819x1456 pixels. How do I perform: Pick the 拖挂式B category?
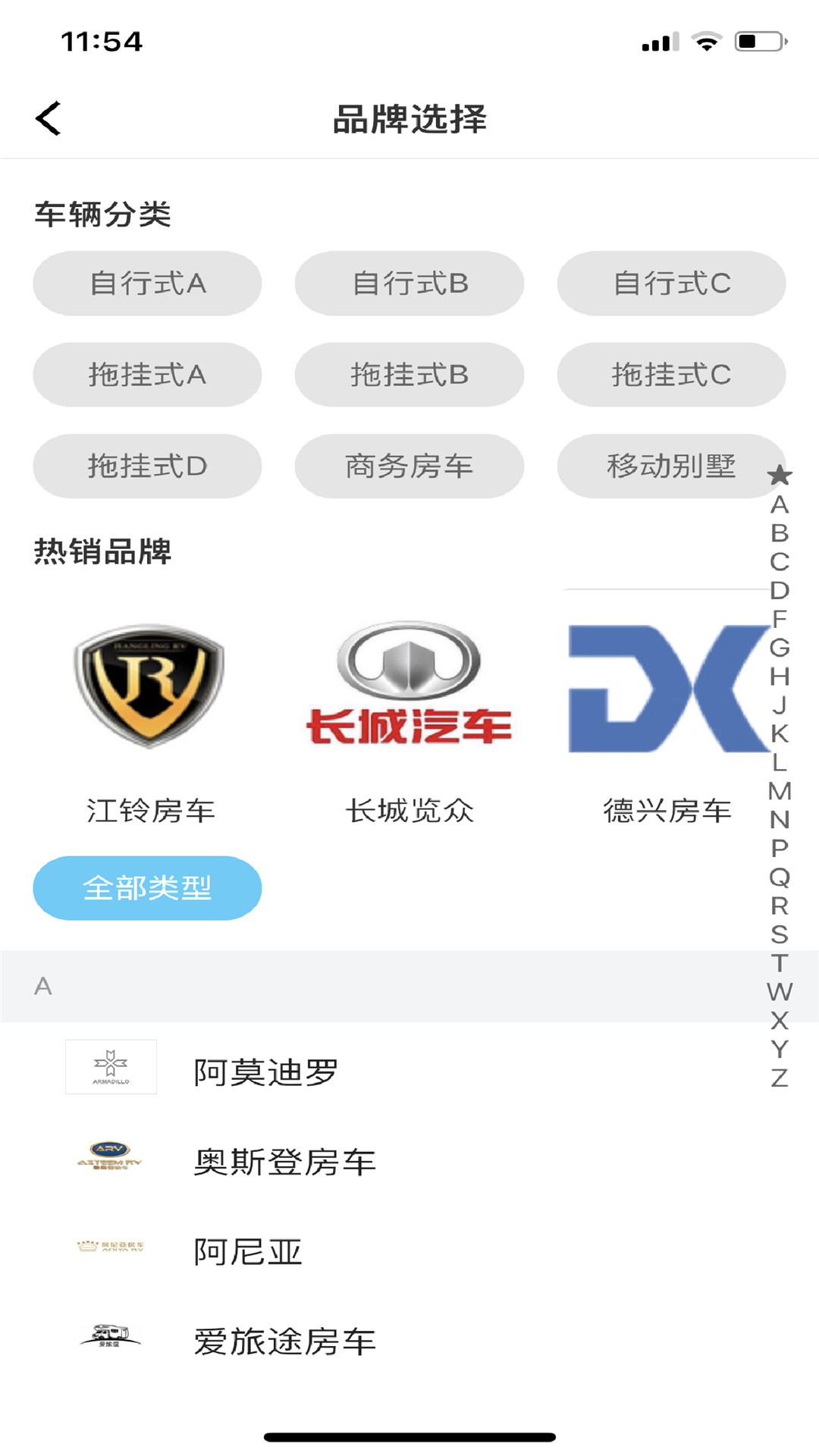point(409,375)
